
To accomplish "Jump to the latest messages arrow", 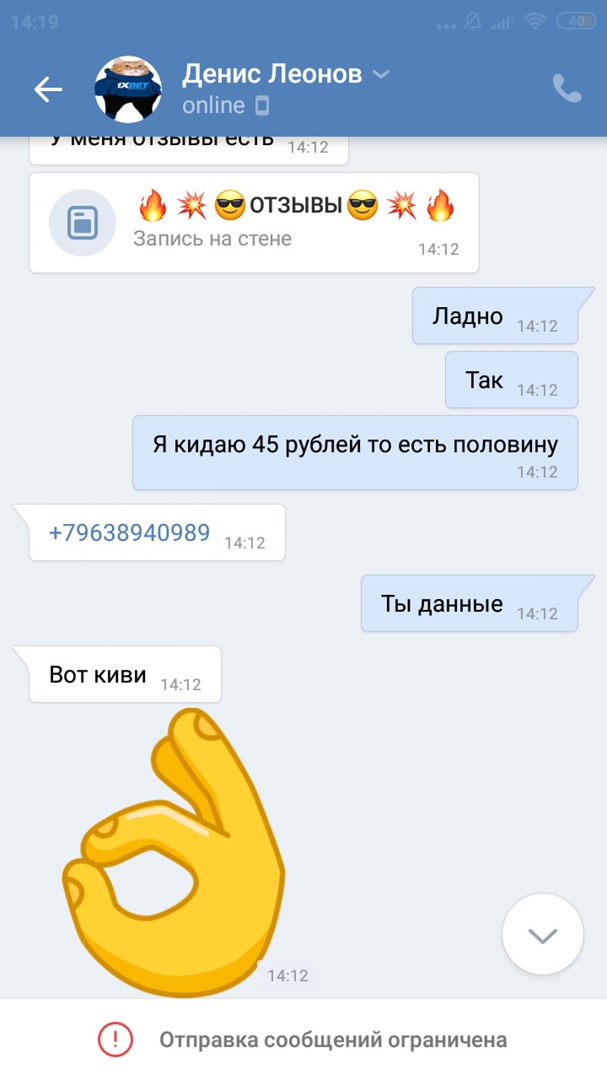I will (542, 935).
